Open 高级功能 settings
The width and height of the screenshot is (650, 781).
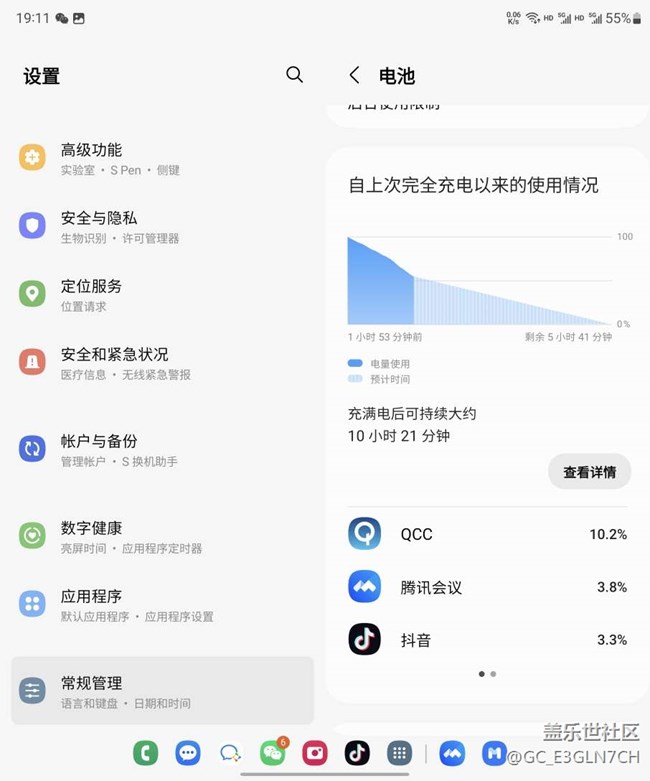click(x=160, y=158)
